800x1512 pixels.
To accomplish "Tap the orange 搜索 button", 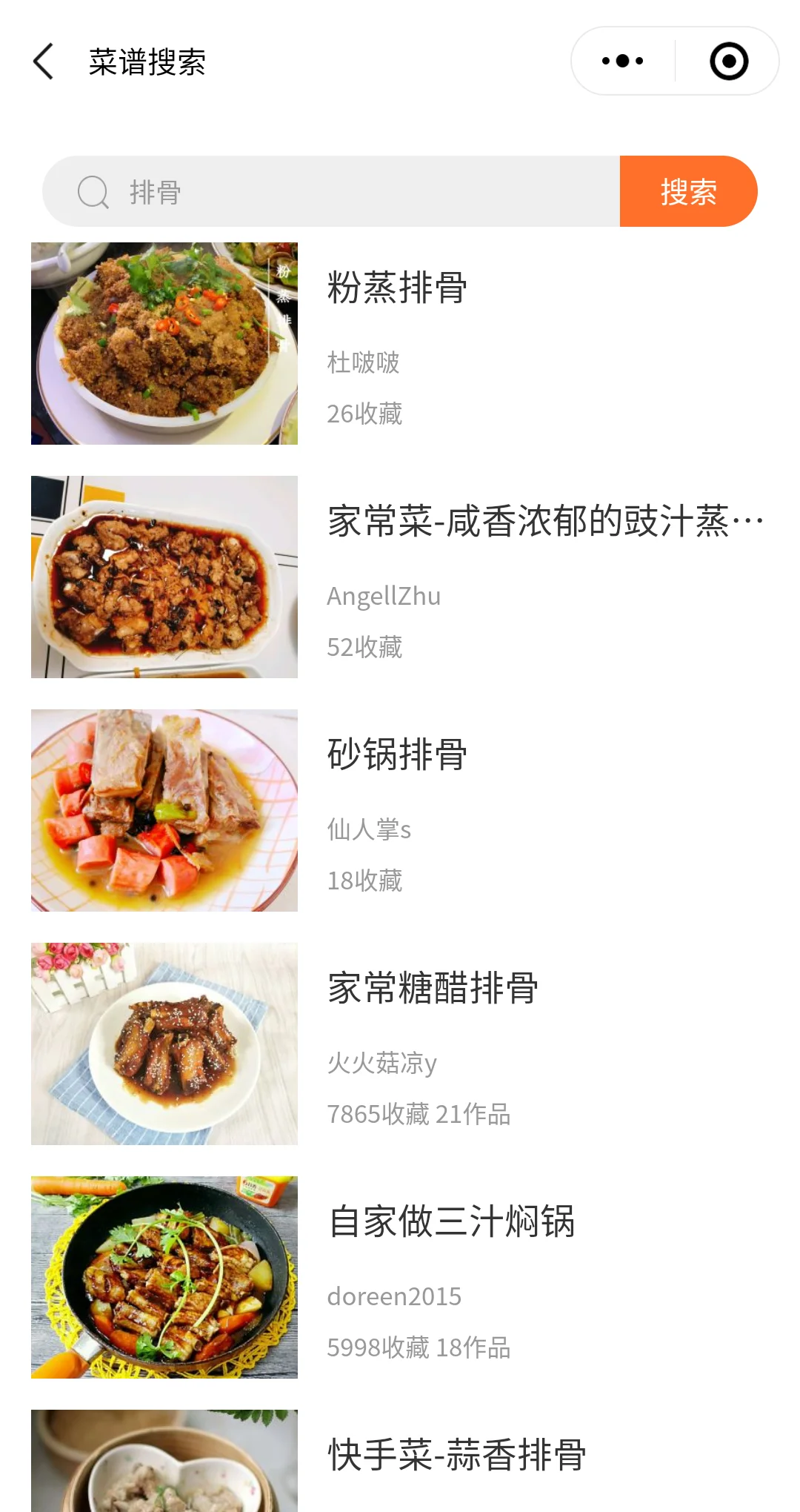I will click(x=688, y=192).
